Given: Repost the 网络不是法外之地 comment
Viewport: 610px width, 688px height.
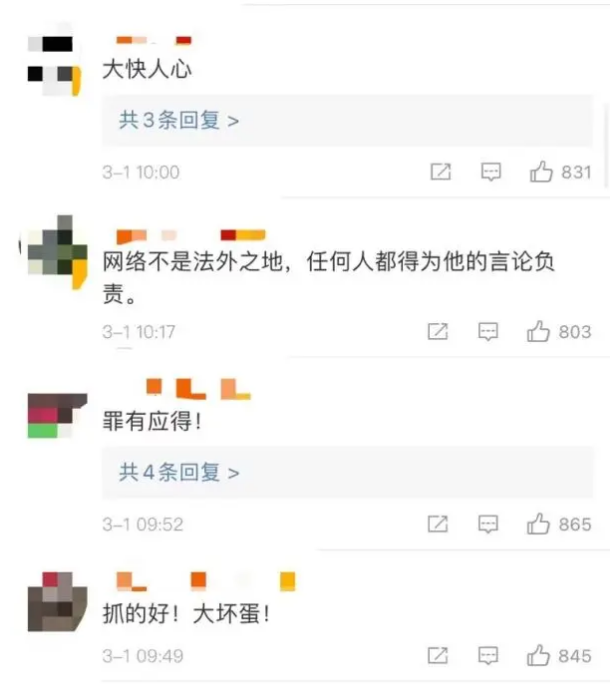Looking at the screenshot, I should click(x=437, y=331).
